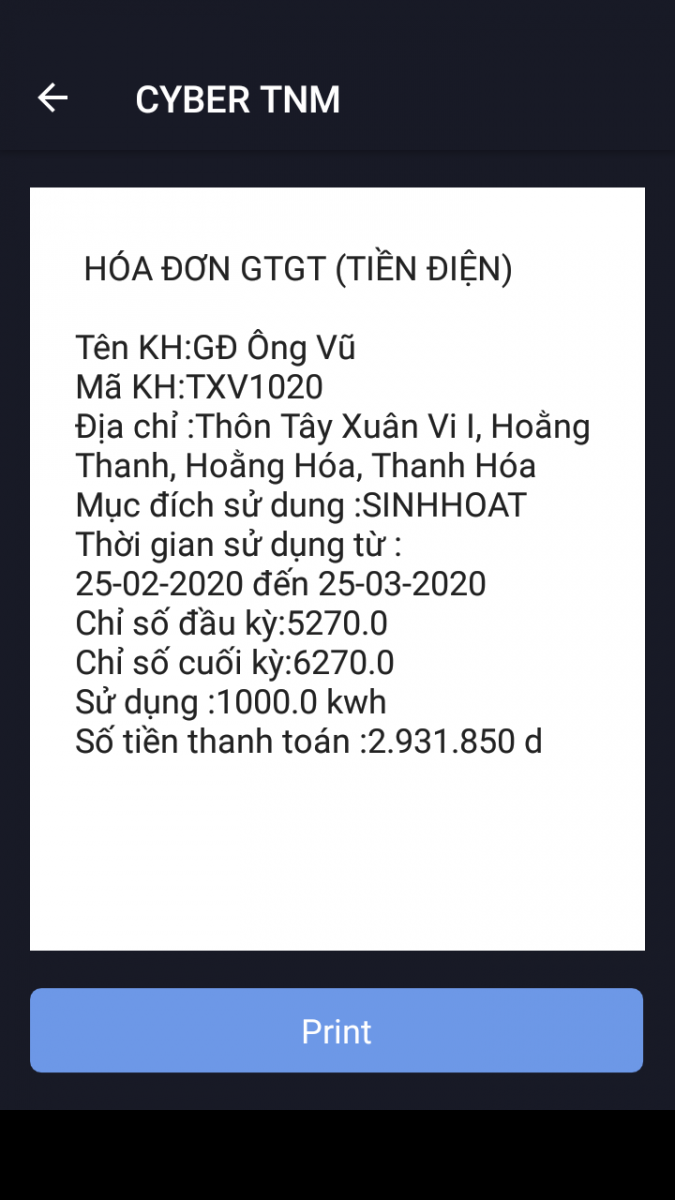Go back using the arrow icon
The image size is (675, 1200).
(52, 98)
